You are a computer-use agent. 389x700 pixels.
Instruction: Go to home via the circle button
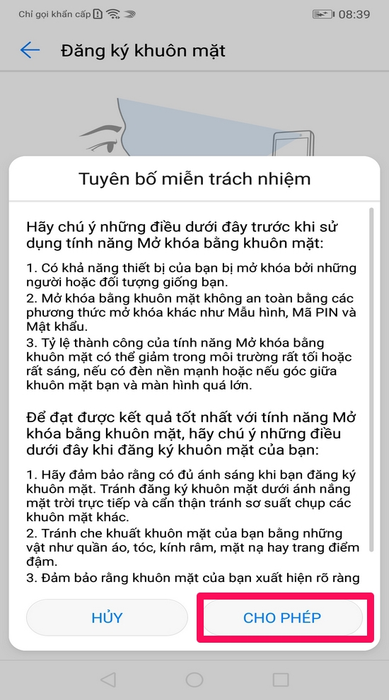(194, 679)
